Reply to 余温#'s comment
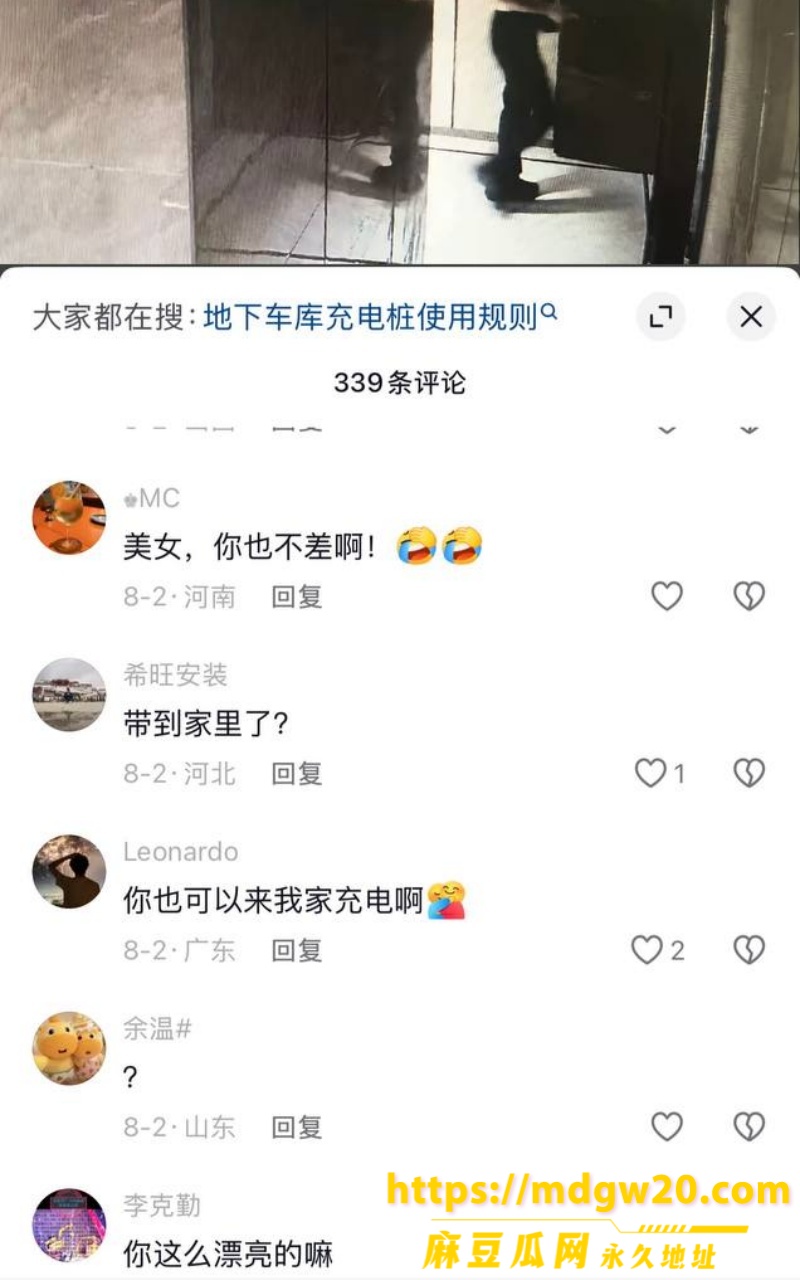Viewport: 800px width, 1280px height. pyautogui.click(x=297, y=1127)
